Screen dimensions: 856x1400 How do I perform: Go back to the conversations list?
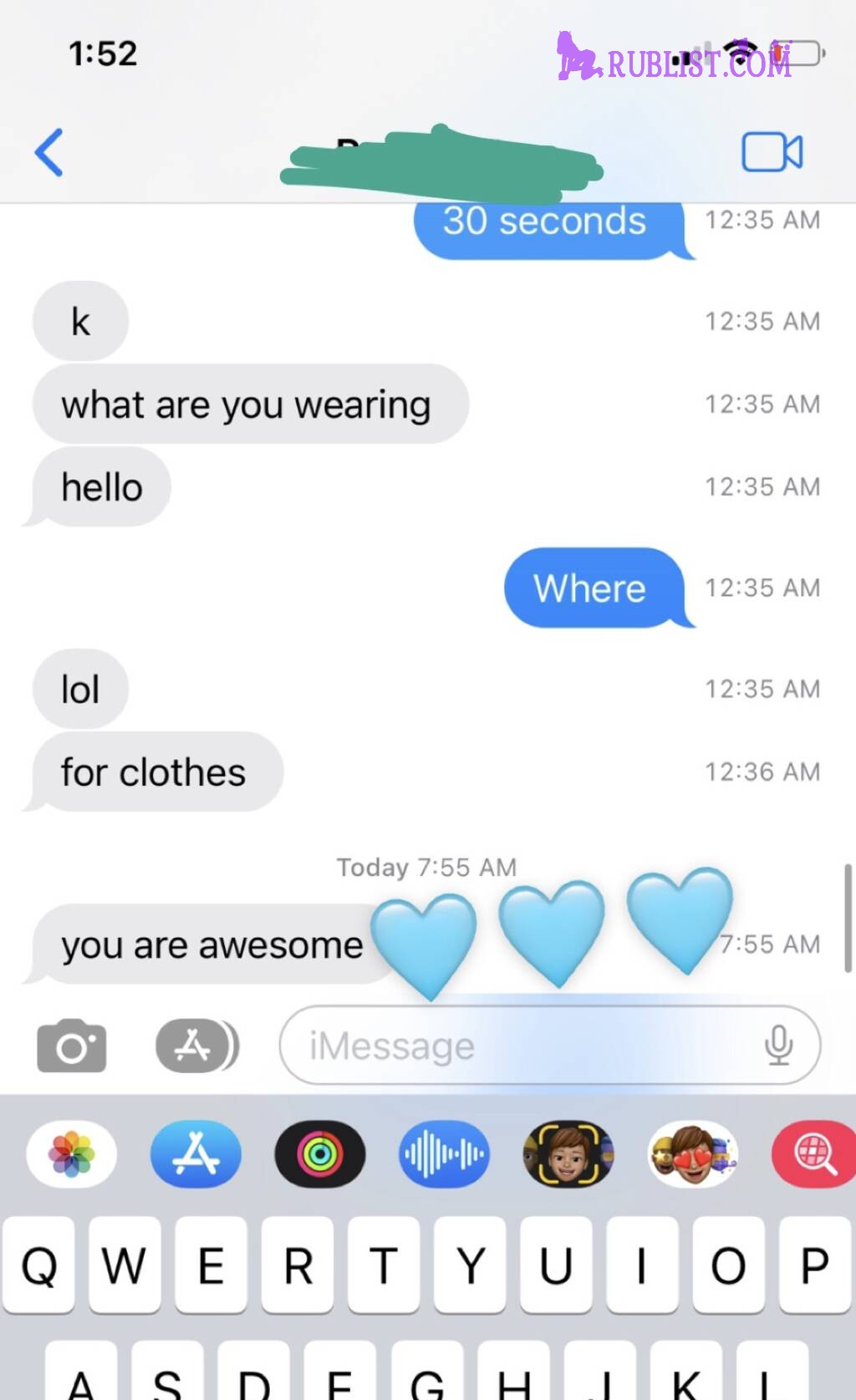(49, 152)
